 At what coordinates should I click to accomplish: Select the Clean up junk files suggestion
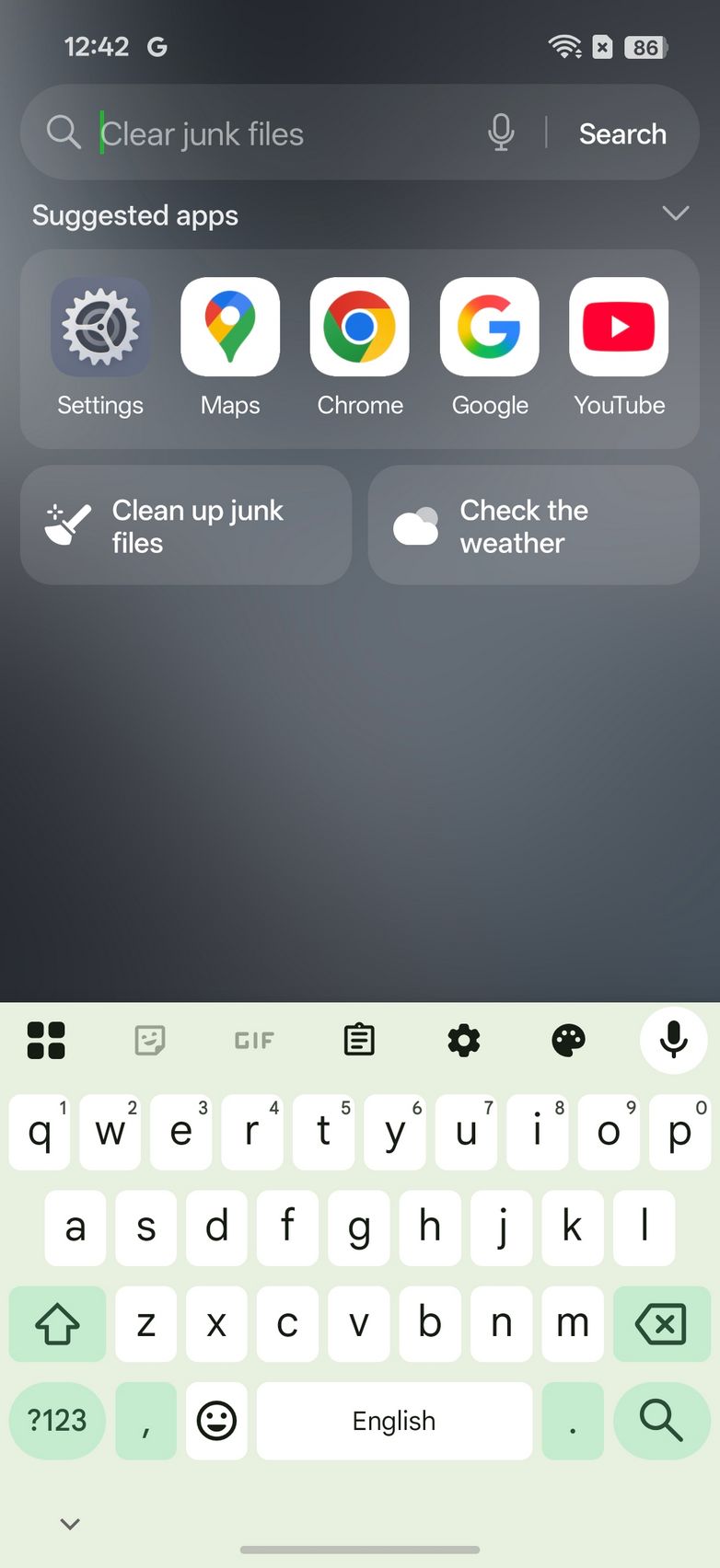click(186, 525)
